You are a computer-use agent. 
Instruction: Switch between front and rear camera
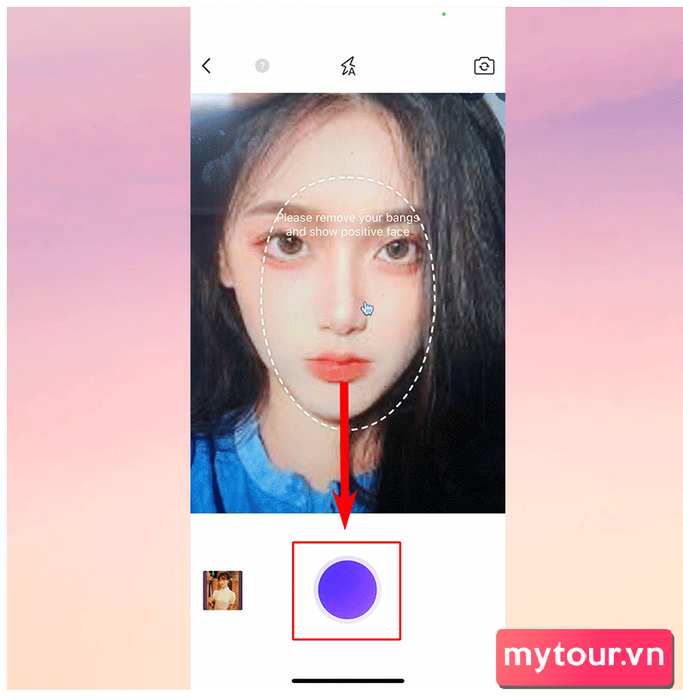[484, 66]
